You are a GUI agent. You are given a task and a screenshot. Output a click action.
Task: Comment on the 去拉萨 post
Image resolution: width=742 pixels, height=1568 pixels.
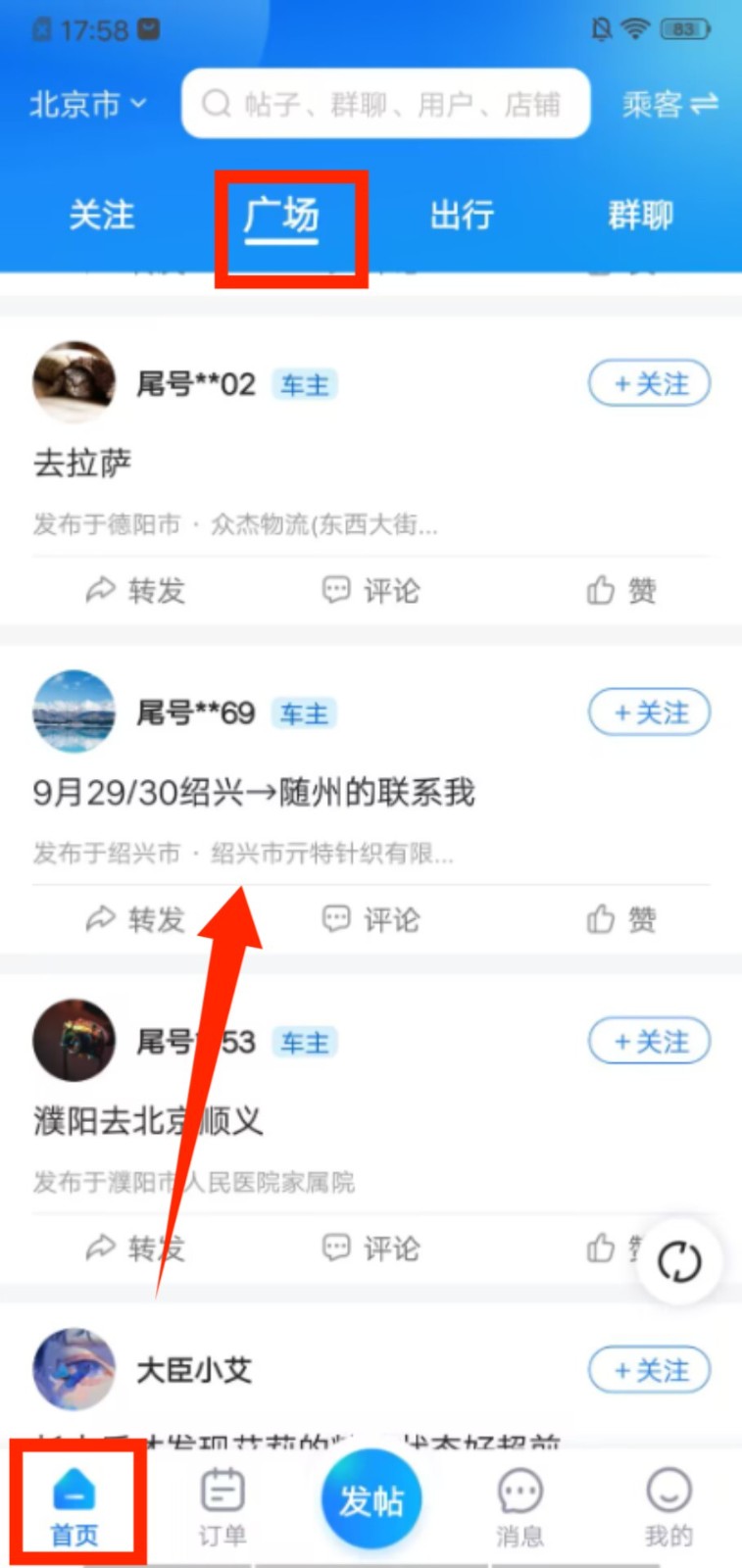[x=371, y=591]
